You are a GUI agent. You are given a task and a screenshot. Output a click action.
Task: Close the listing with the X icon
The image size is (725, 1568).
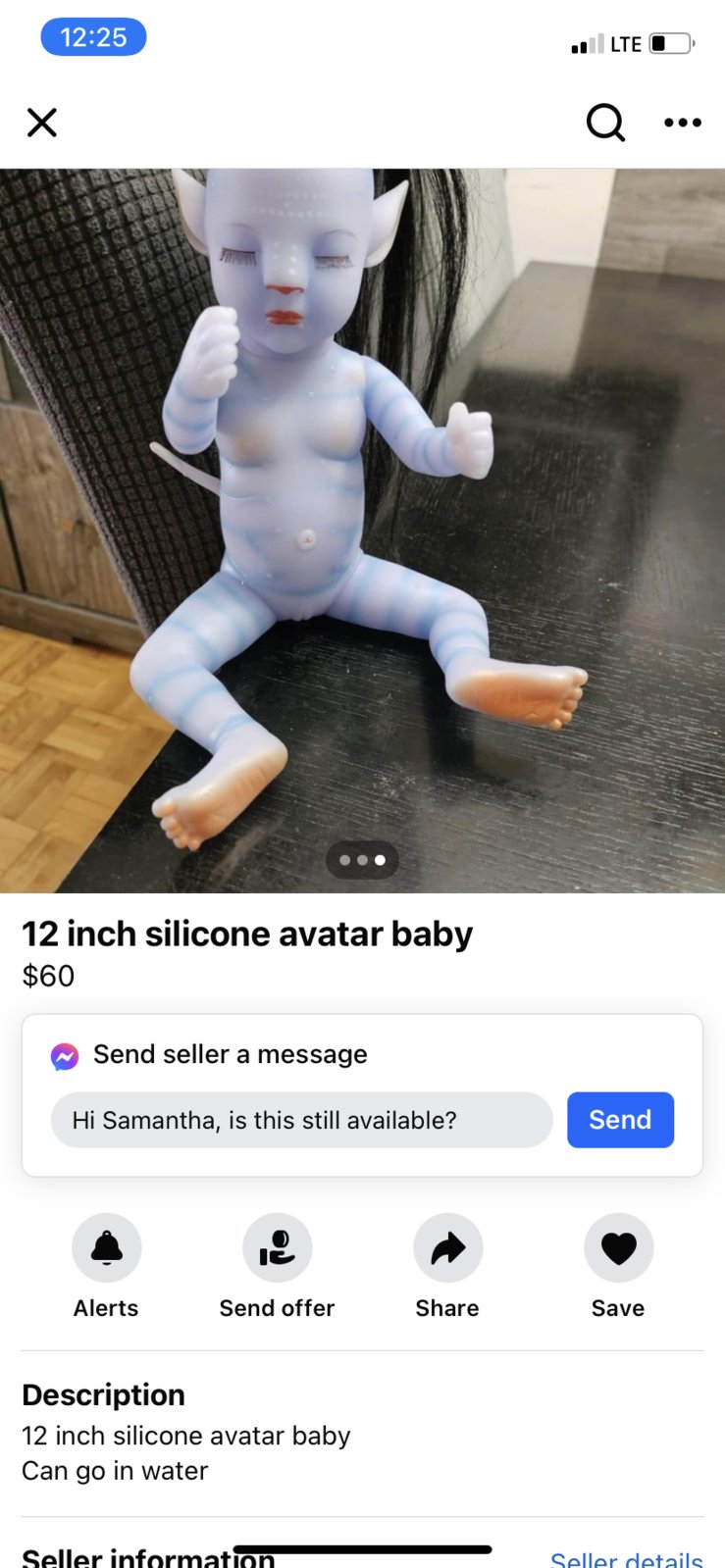click(x=42, y=123)
